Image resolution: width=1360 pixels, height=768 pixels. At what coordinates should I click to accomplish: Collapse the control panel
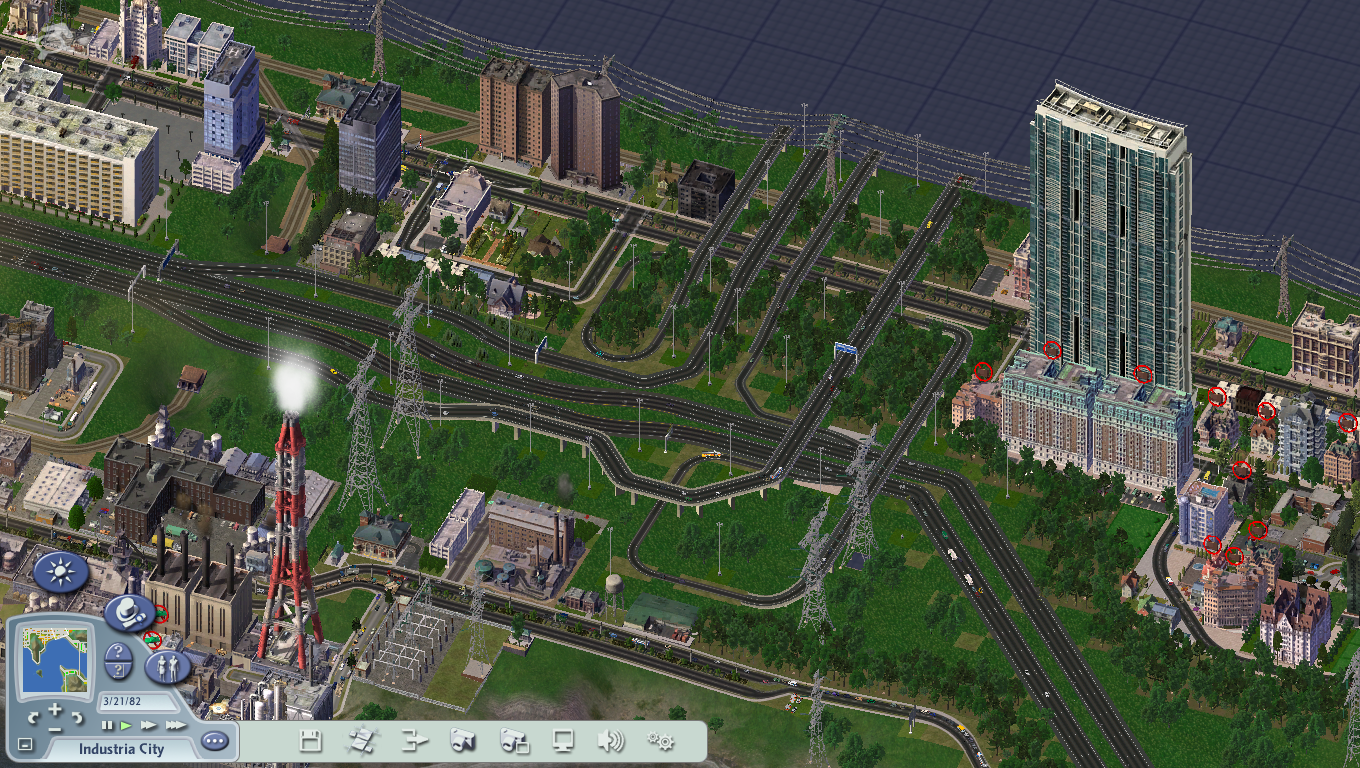tap(25, 745)
